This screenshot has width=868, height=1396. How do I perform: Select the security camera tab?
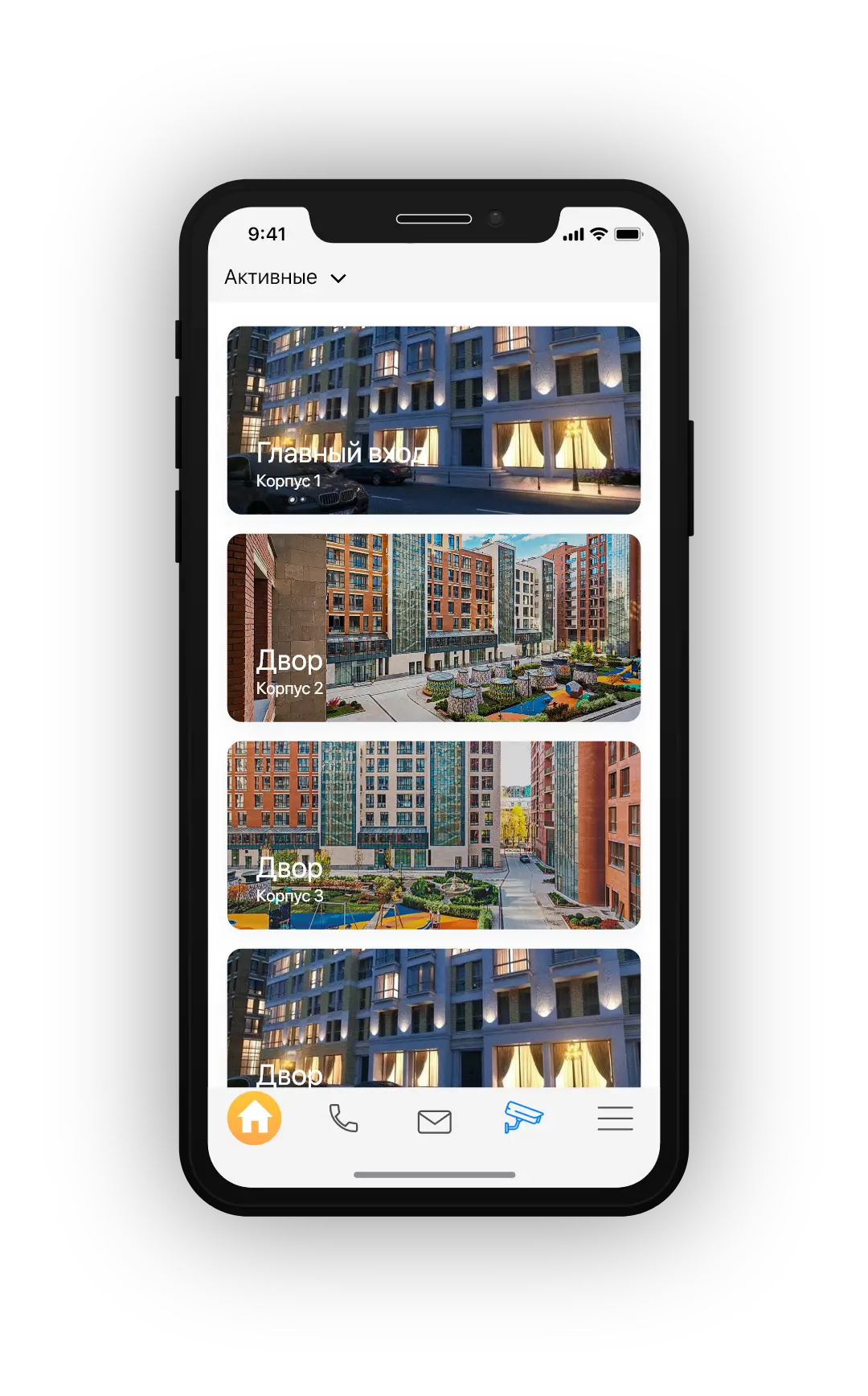point(523,1117)
